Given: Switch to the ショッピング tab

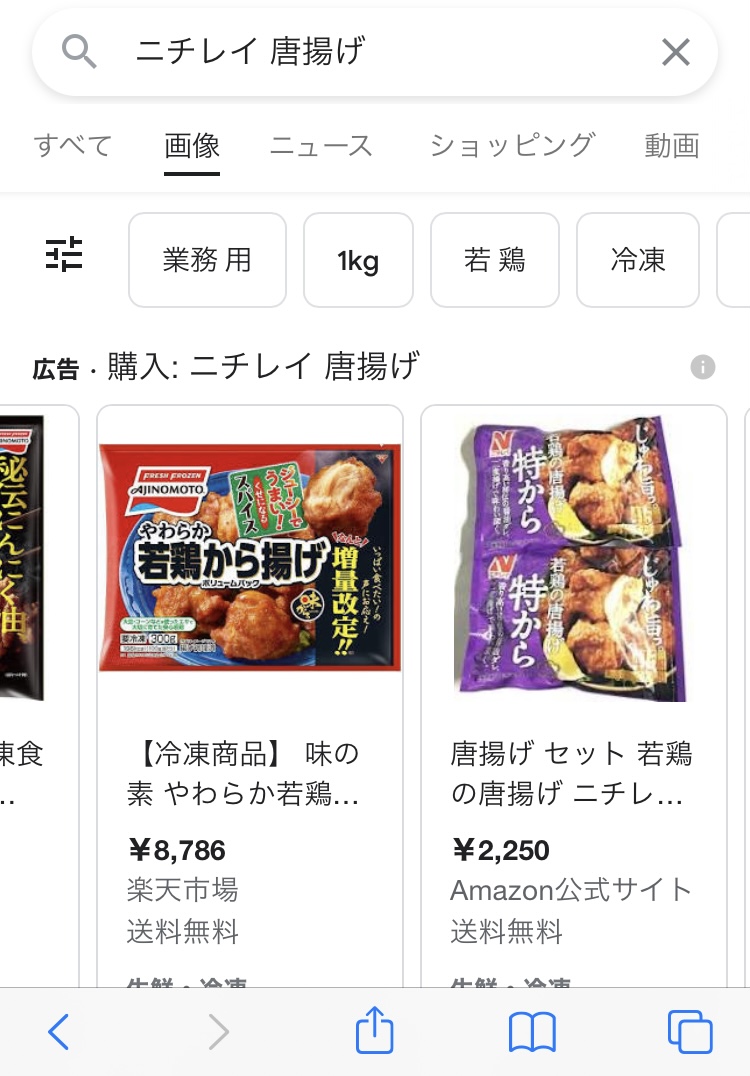Looking at the screenshot, I should coord(512,146).
